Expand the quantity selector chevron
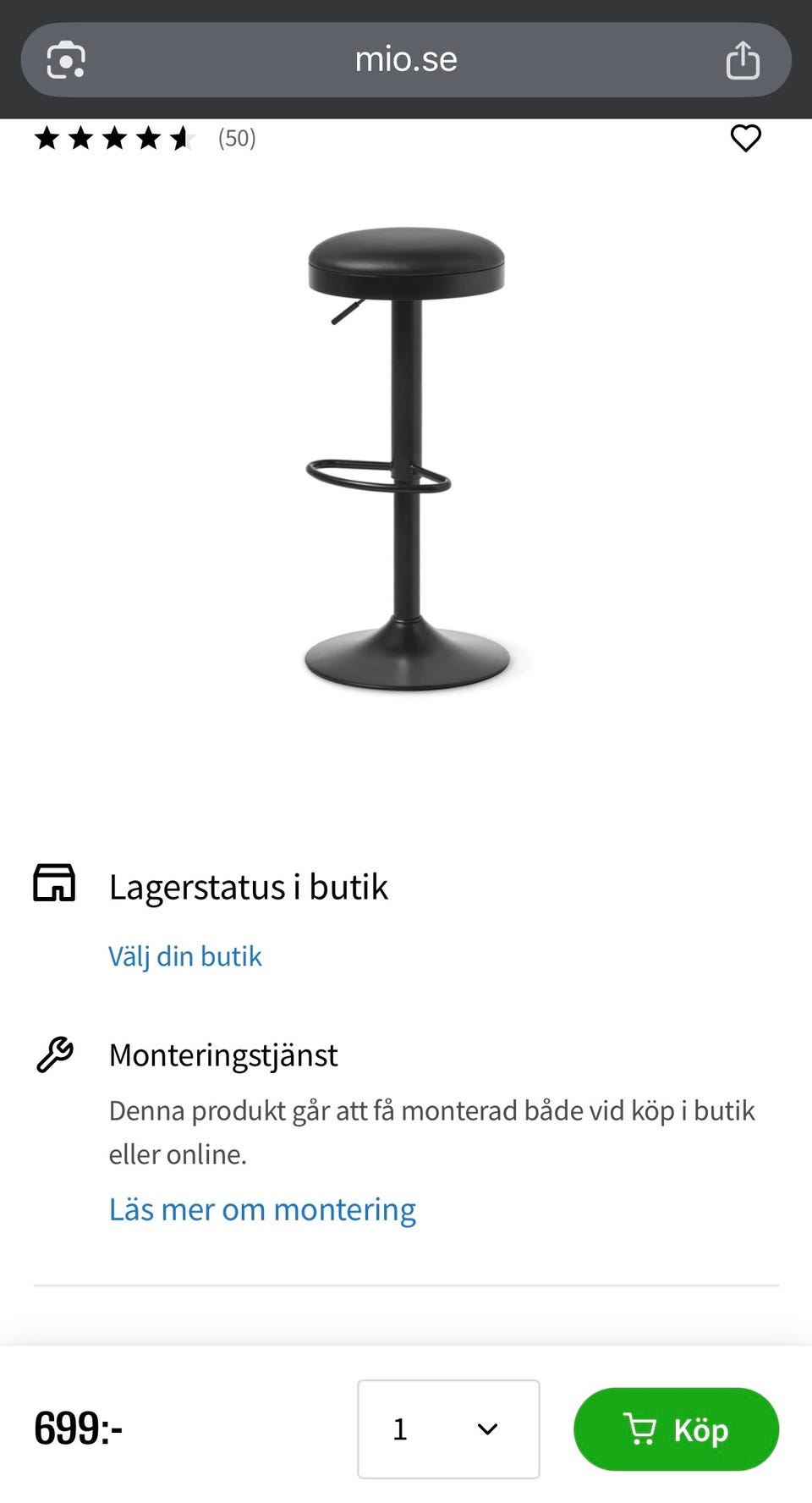Screen dimensions: 812x1503 (x=486, y=1430)
